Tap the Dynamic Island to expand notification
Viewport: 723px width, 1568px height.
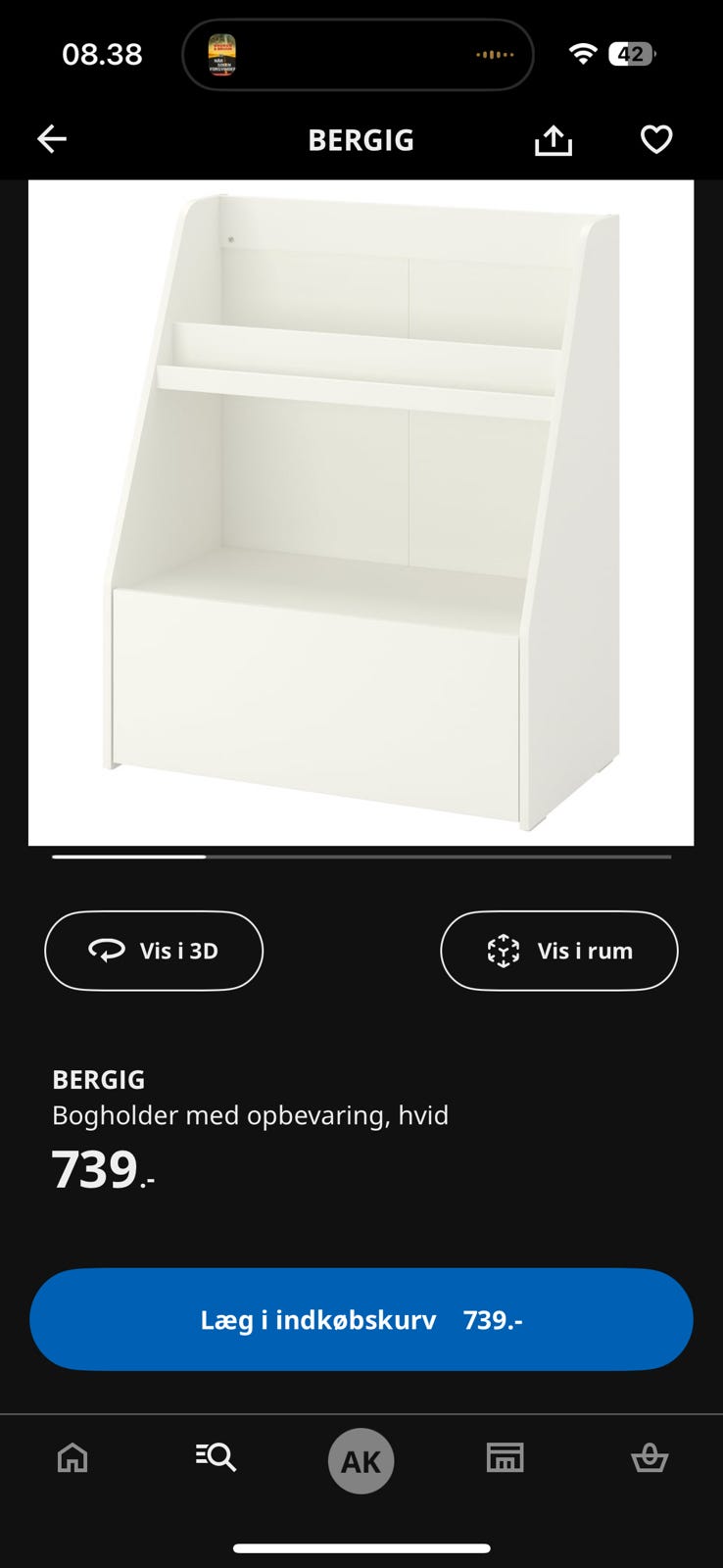[x=358, y=54]
